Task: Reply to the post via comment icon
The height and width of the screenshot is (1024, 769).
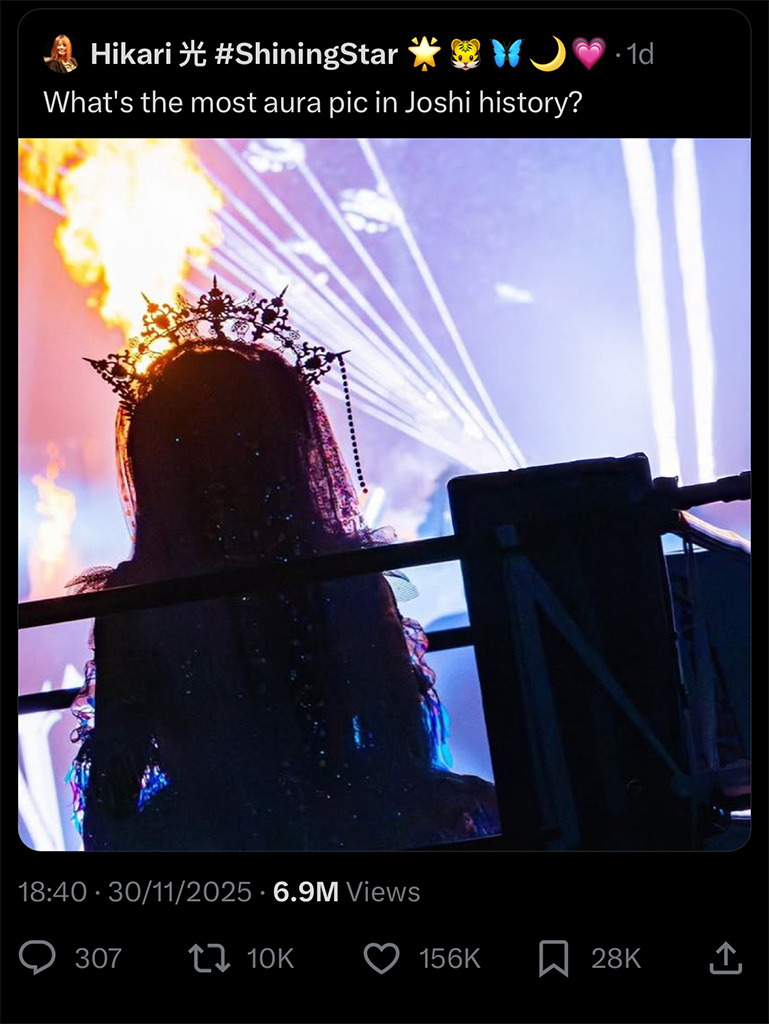Action: (38, 958)
